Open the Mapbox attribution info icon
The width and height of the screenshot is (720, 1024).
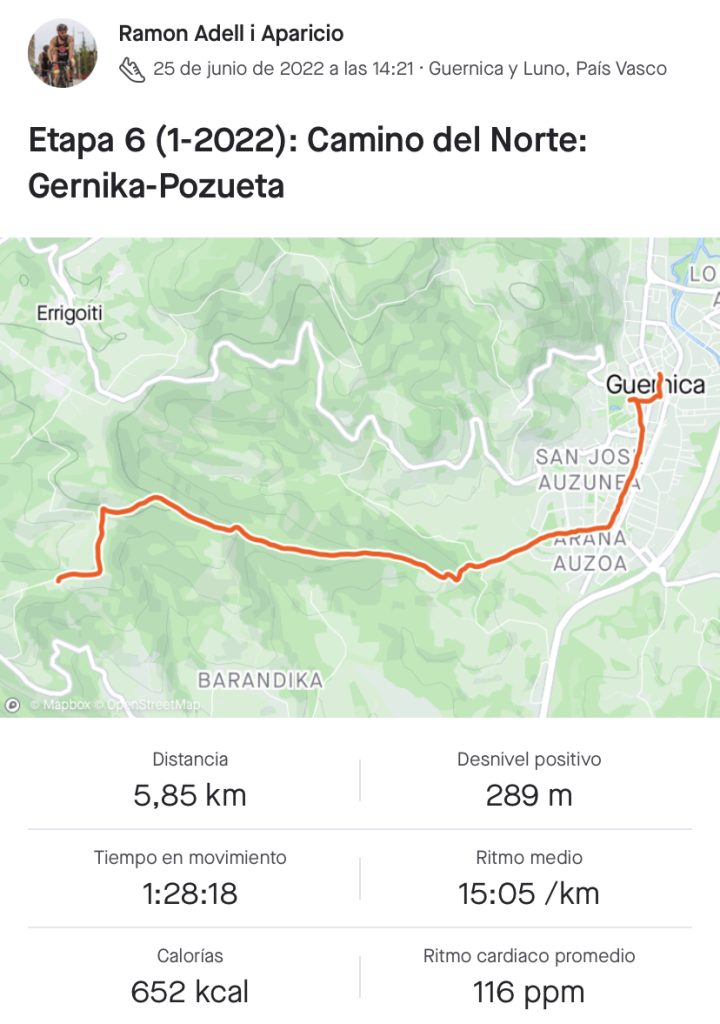pos(13,705)
